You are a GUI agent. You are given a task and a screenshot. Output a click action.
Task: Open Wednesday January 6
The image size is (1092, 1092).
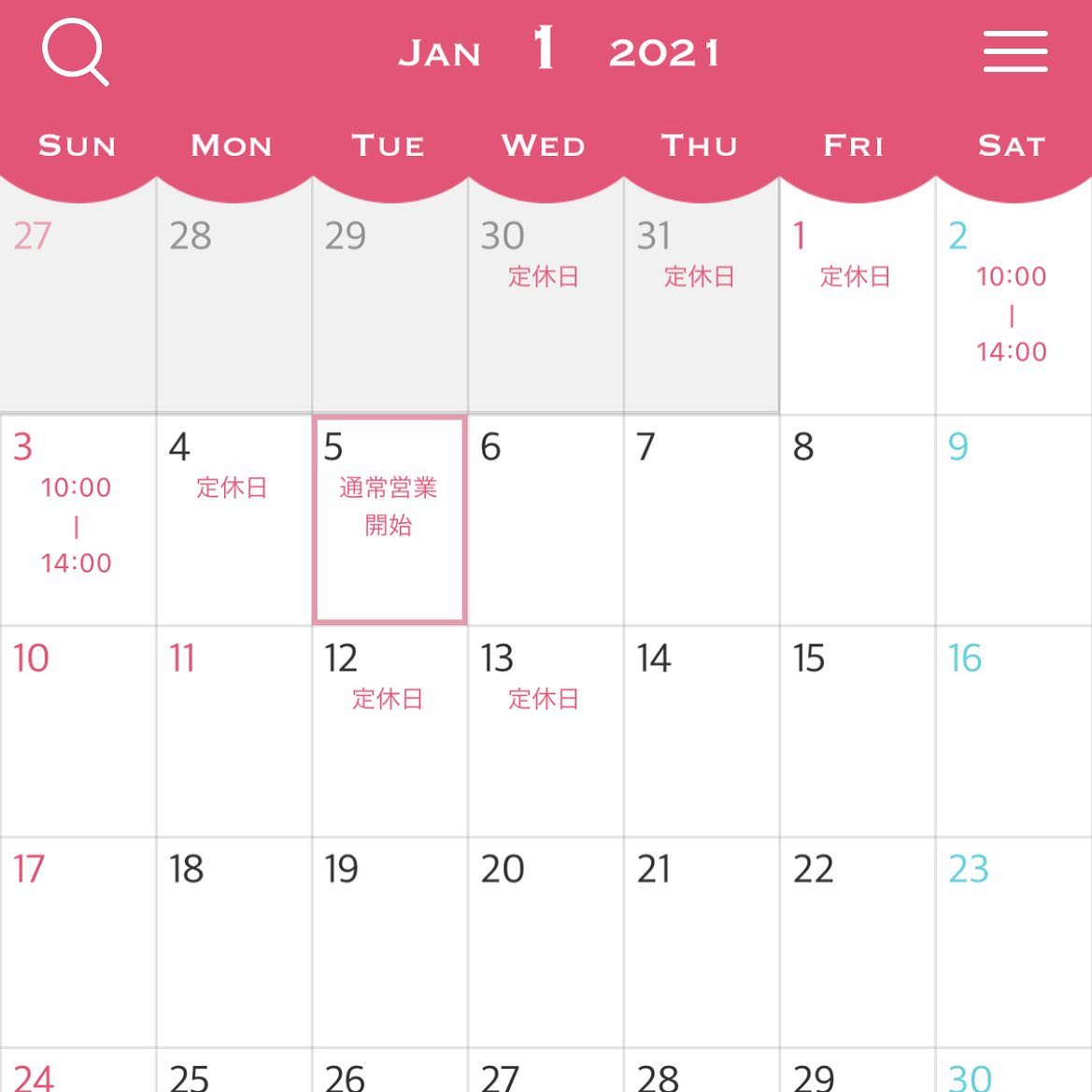pyautogui.click(x=545, y=520)
